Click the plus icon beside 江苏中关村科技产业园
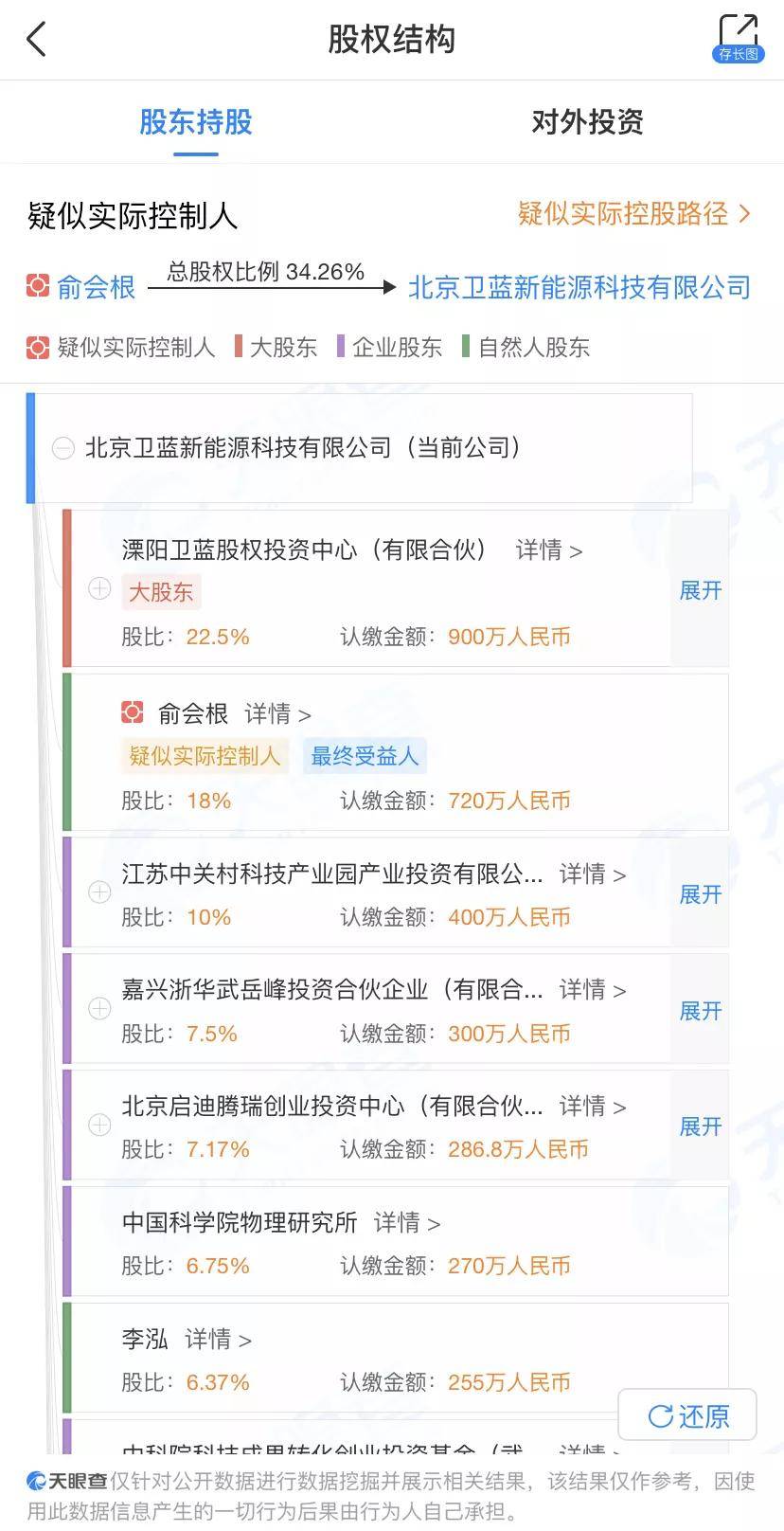The image size is (784, 1531). 98,893
